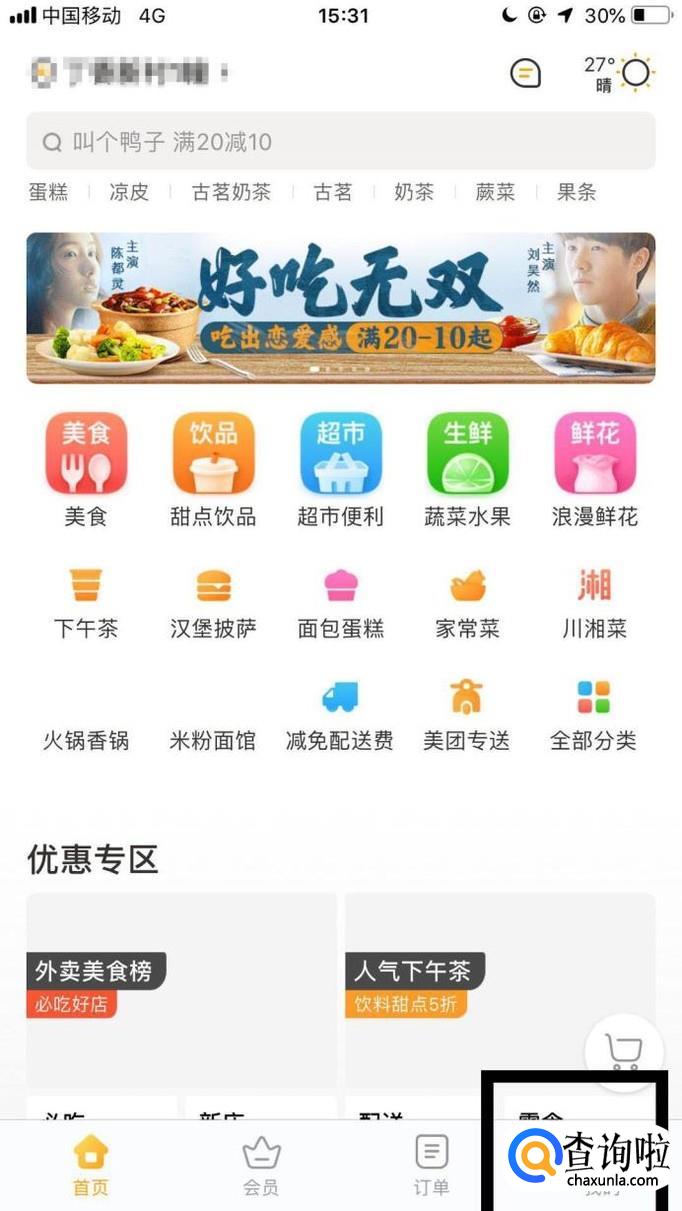The height and width of the screenshot is (1211, 682).
Task: Open the 人气下午茶 card
Action: [500, 991]
